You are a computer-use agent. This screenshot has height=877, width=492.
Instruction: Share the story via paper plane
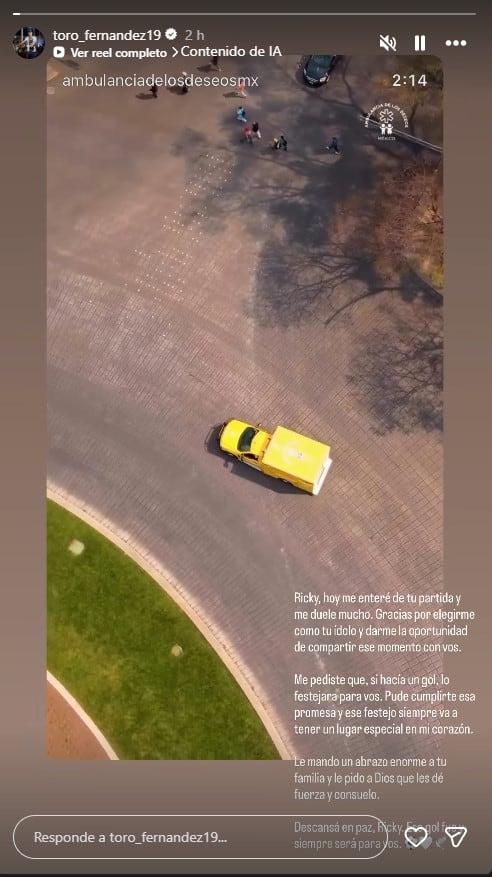point(456,837)
